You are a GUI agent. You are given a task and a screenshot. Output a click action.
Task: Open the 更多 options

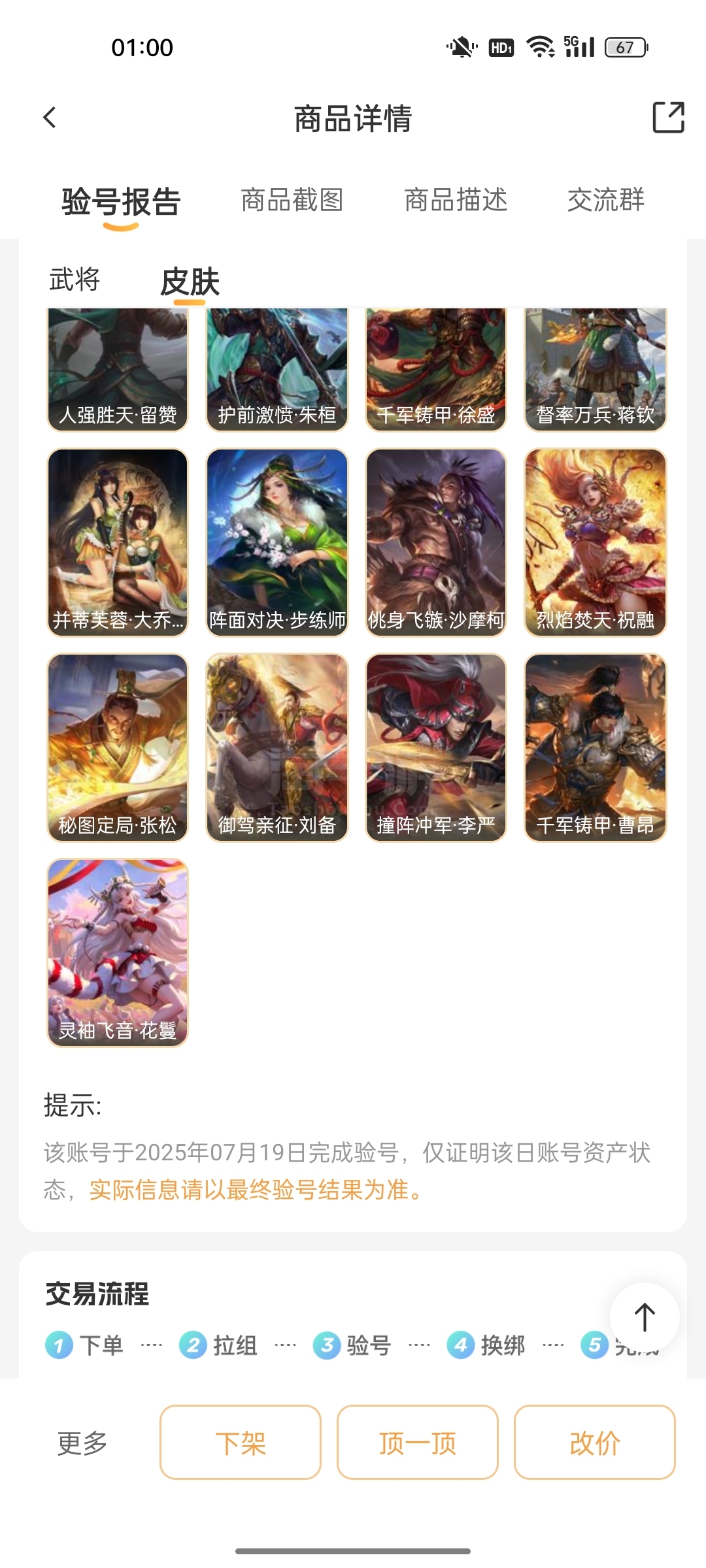pos(82,1443)
